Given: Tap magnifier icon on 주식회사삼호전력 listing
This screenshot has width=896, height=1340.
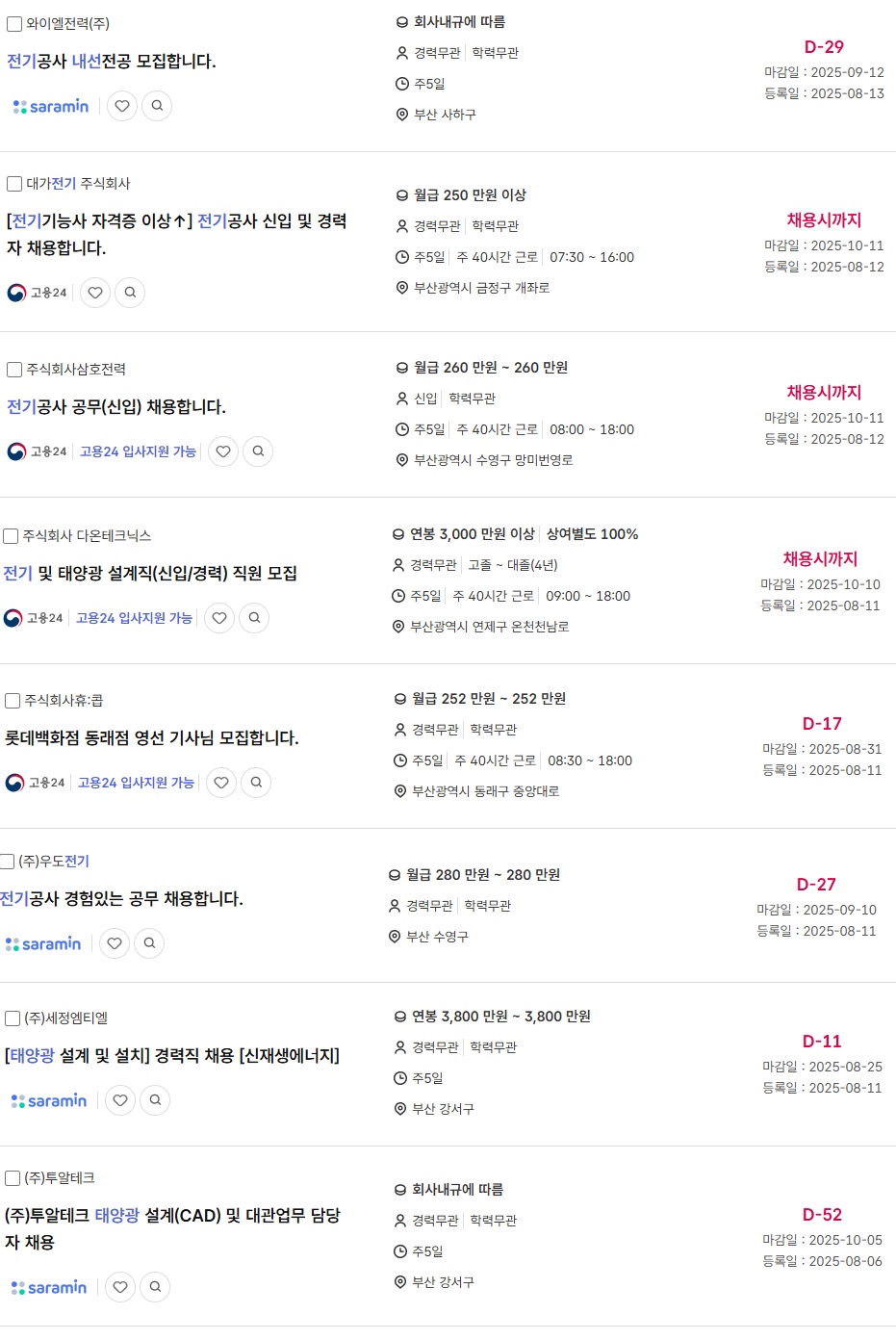Looking at the screenshot, I should tap(258, 451).
